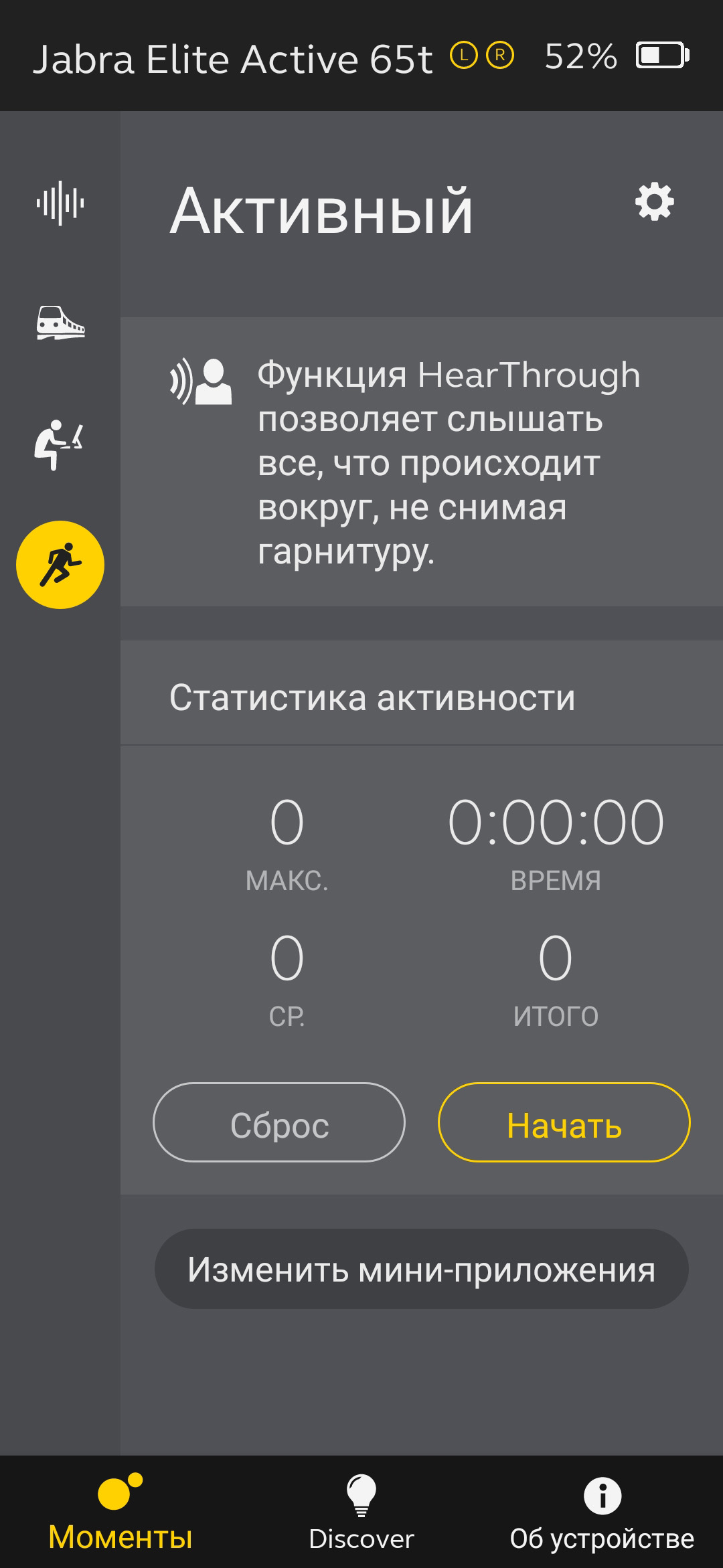Start activity tracking with Начать
This screenshot has width=723, height=1568.
click(x=564, y=1122)
